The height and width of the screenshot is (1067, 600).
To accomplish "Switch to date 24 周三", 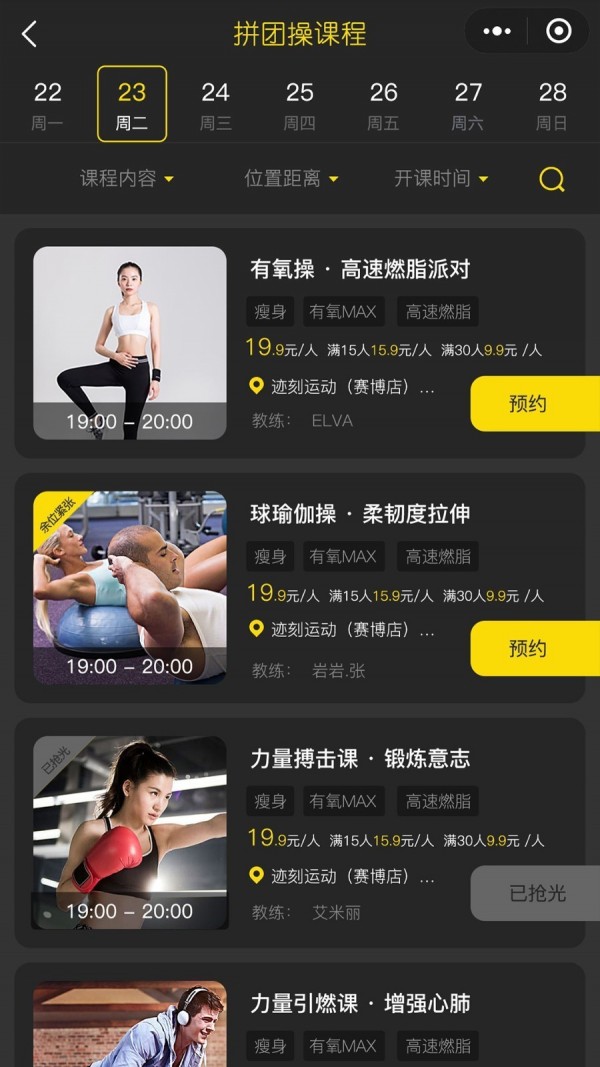I will 215,105.
